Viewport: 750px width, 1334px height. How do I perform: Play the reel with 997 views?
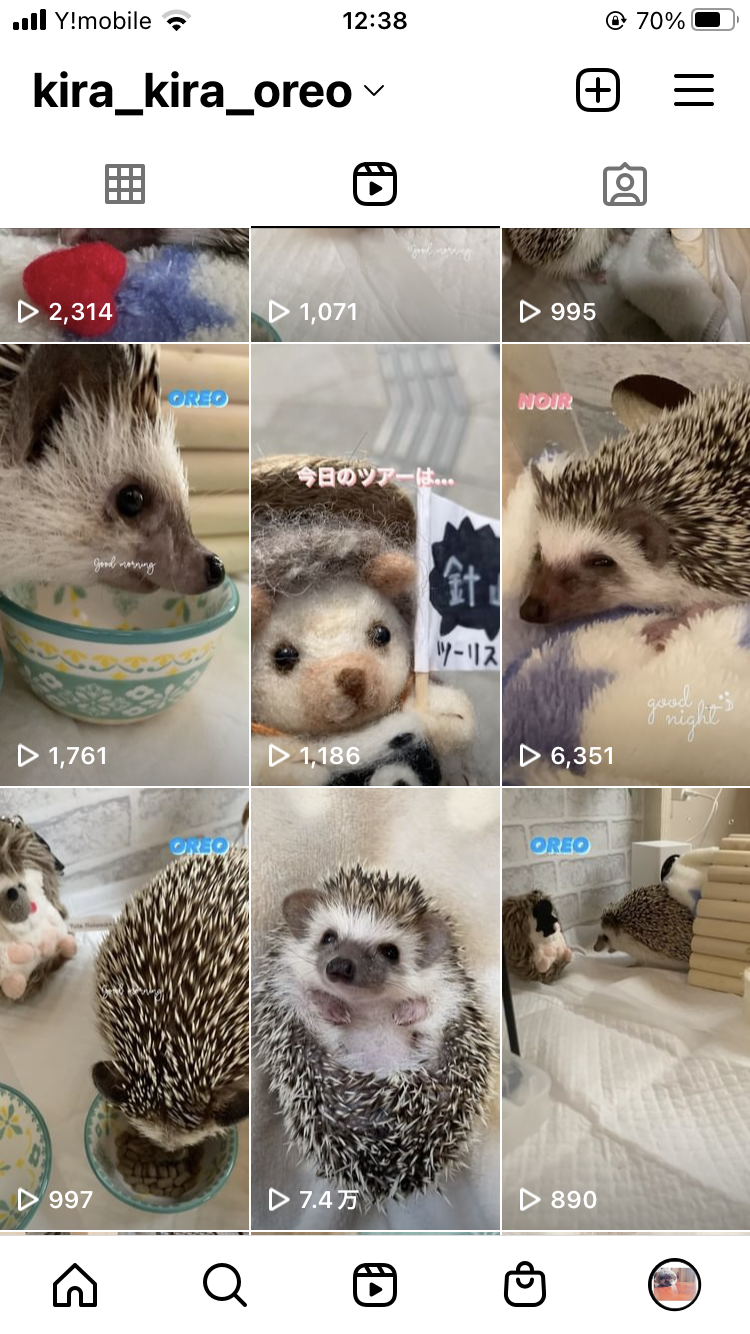click(x=124, y=1010)
